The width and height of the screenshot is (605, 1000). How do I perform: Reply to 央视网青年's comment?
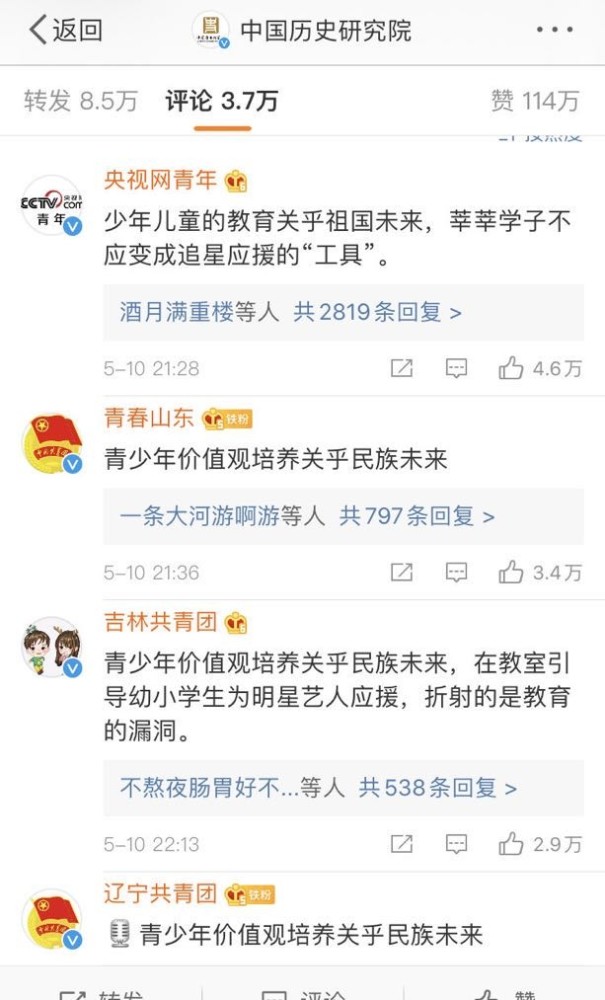pyautogui.click(x=456, y=368)
